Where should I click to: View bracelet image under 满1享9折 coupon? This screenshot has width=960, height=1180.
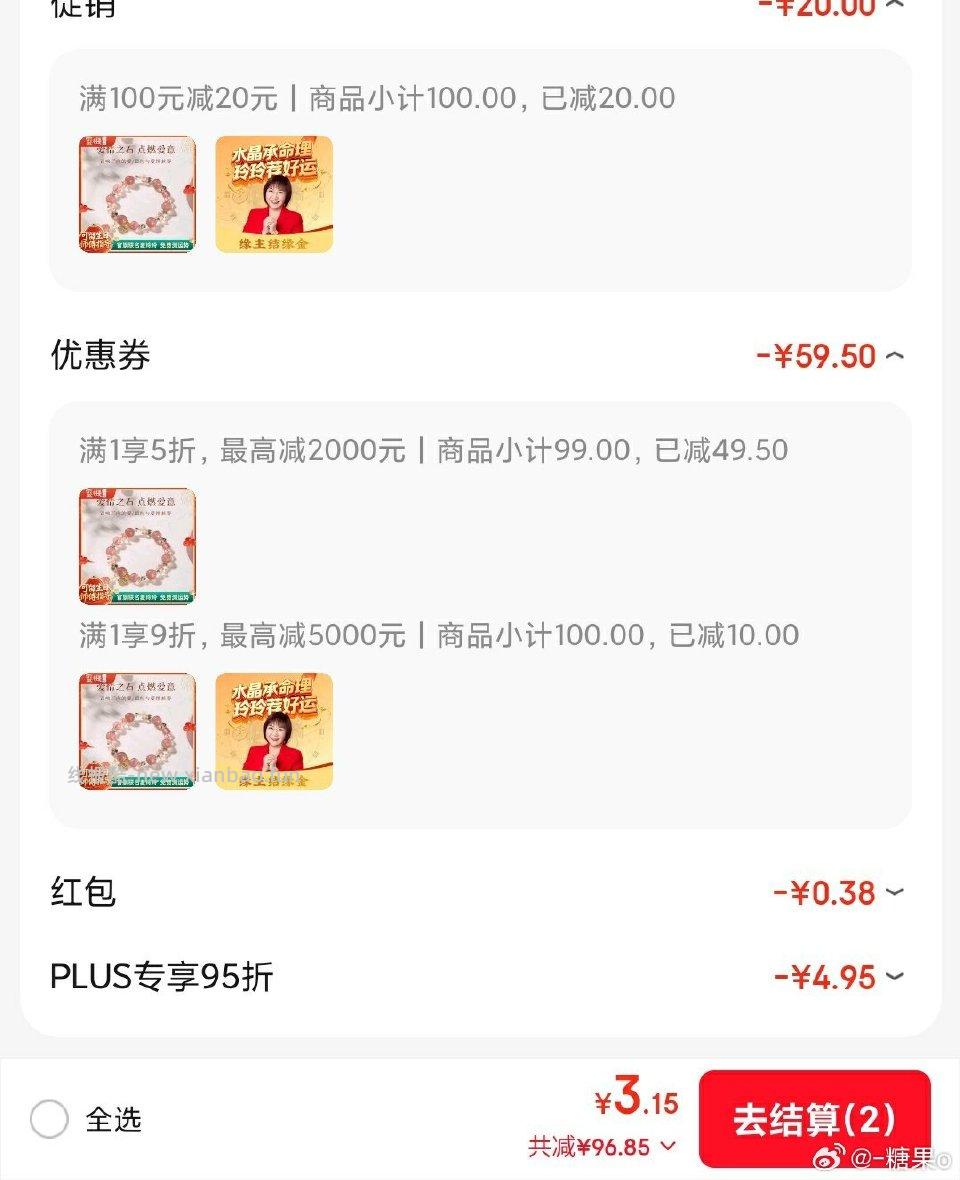[x=137, y=732]
